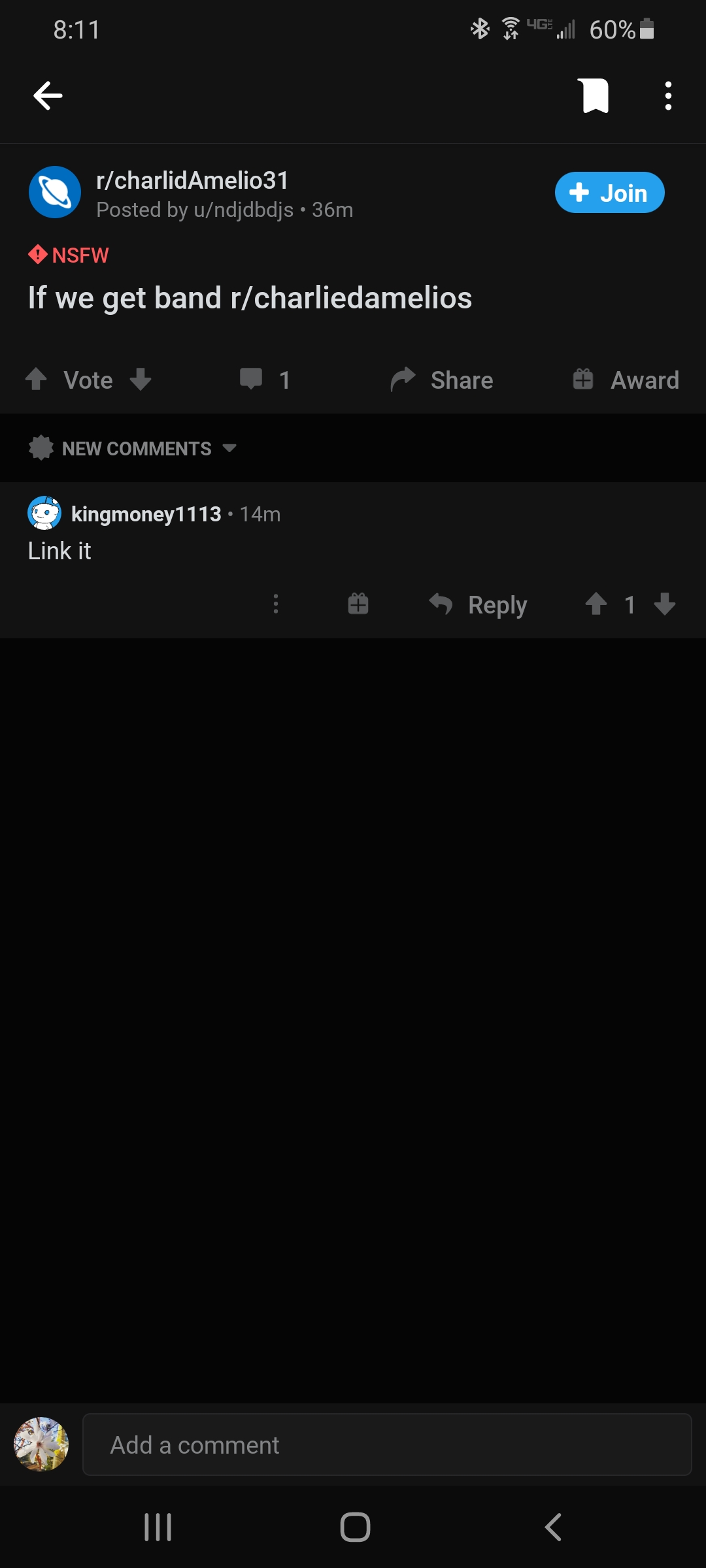Open options menu on kingmoney1113's comment

point(276,604)
